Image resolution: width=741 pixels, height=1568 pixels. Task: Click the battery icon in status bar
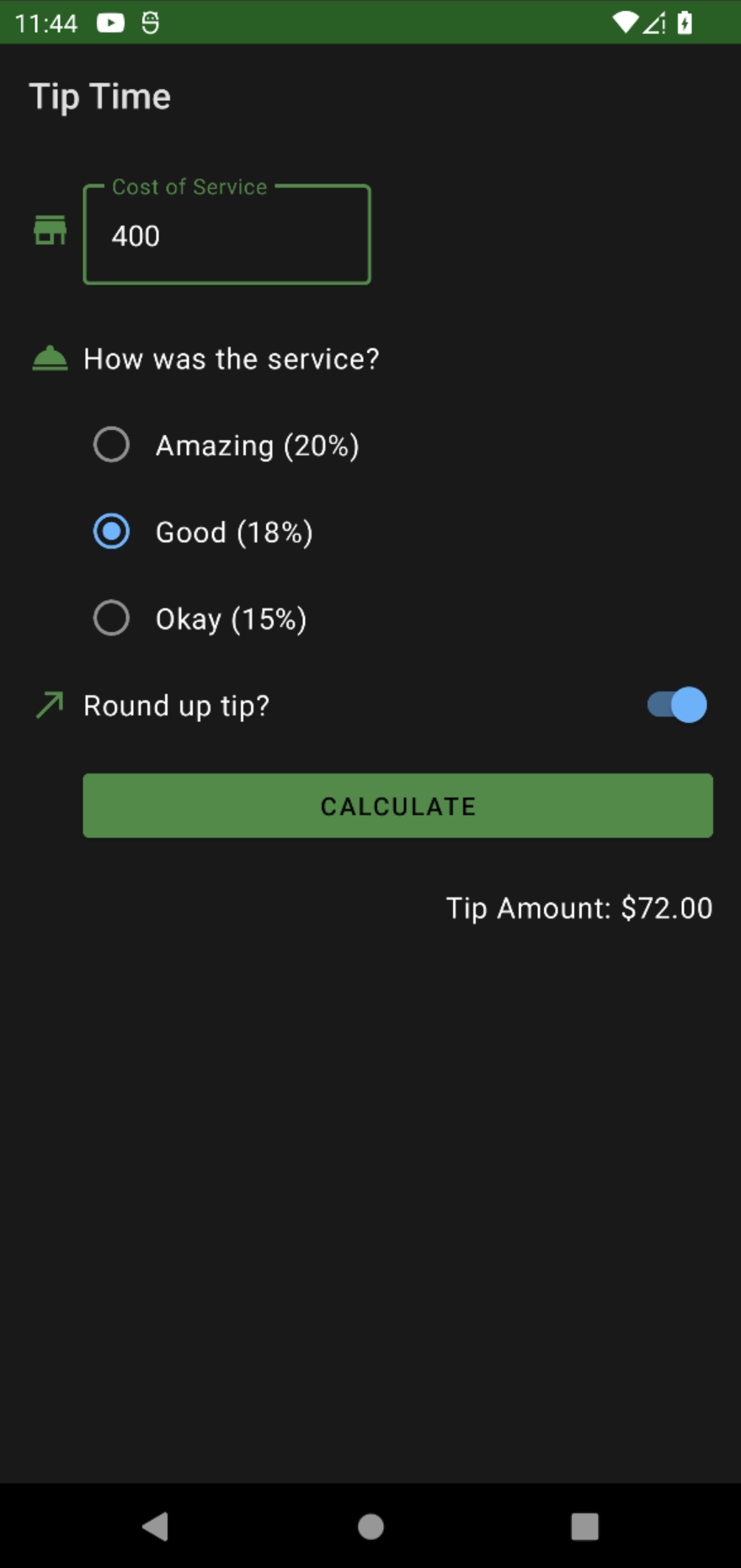tap(684, 23)
